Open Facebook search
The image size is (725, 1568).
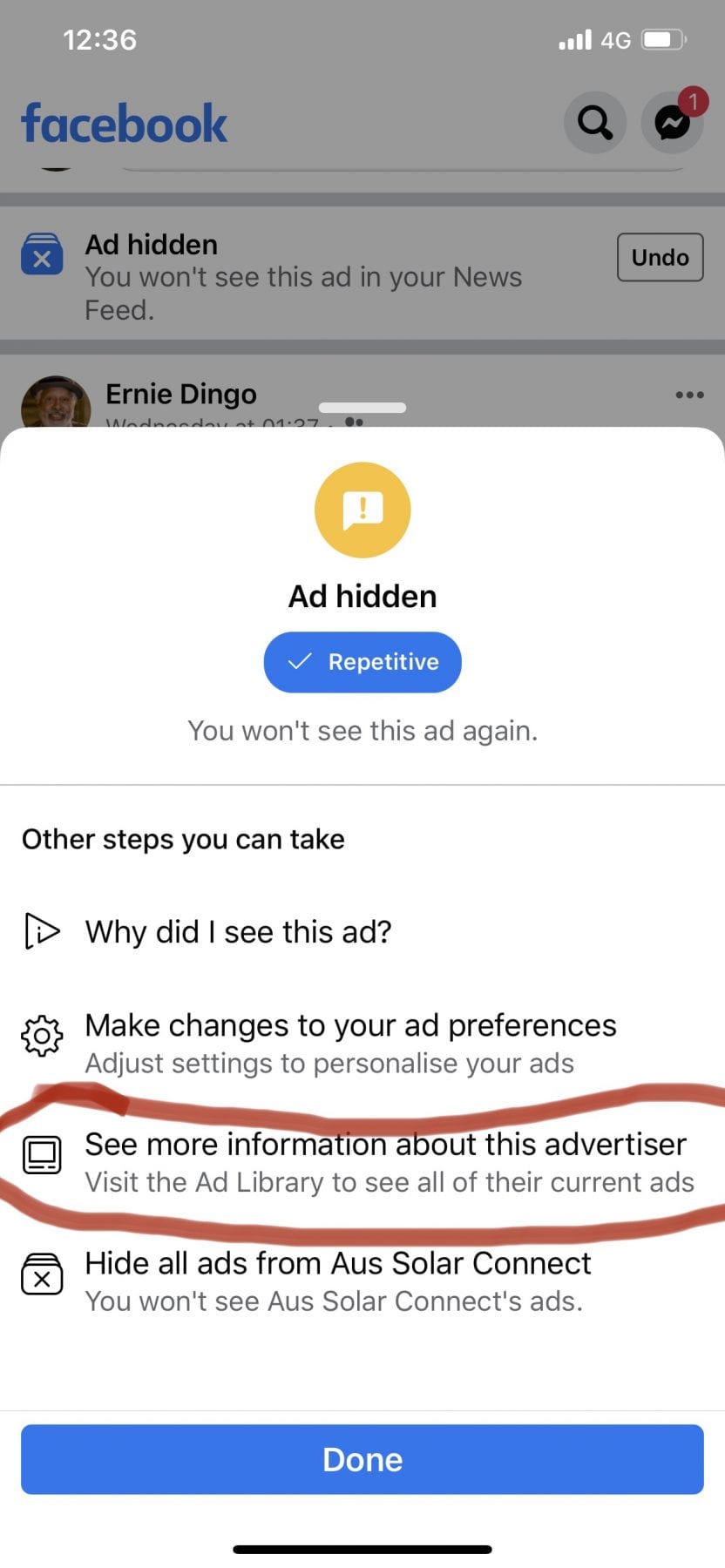pyautogui.click(x=594, y=123)
